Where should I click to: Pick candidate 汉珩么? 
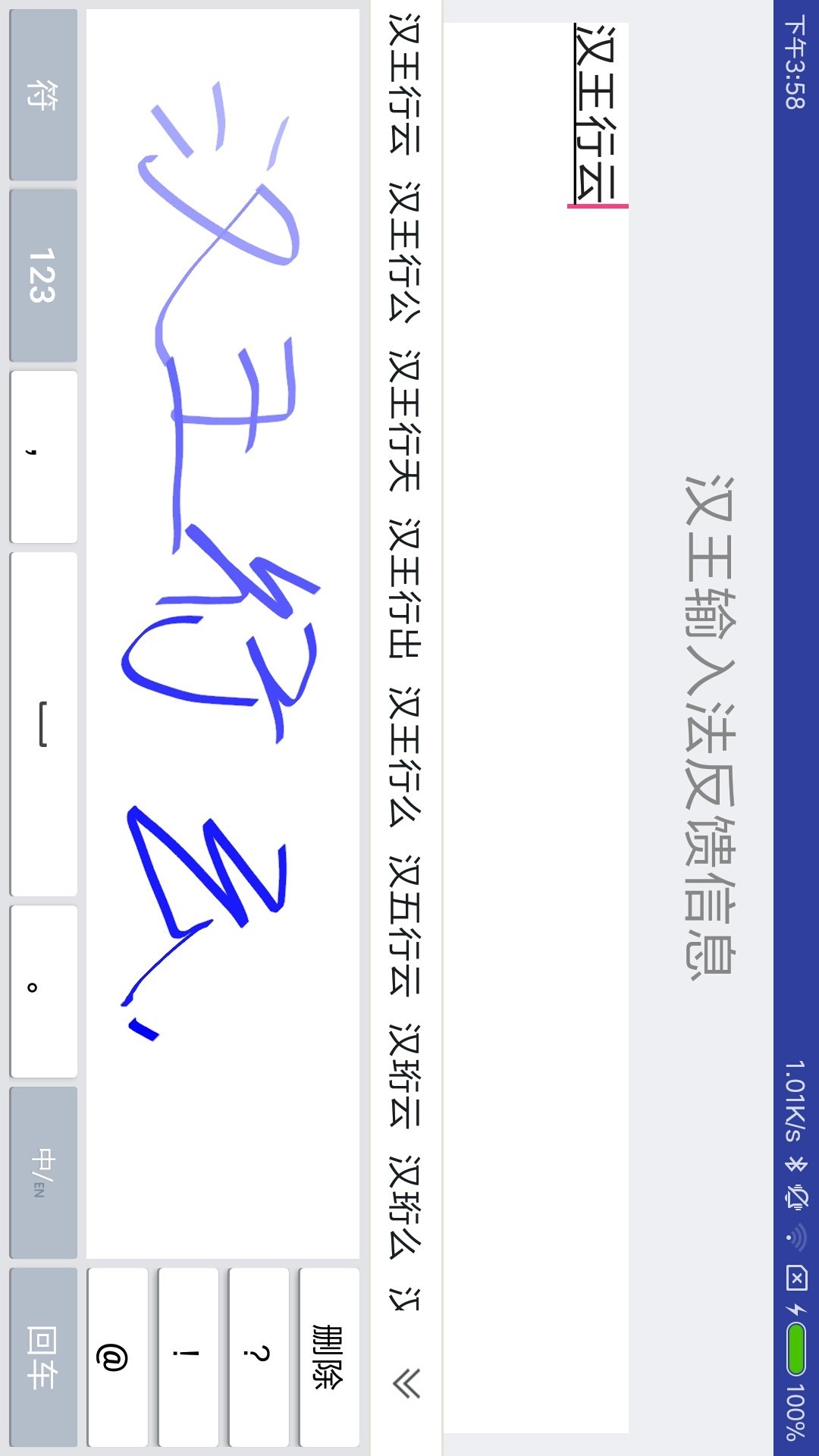404,1207
